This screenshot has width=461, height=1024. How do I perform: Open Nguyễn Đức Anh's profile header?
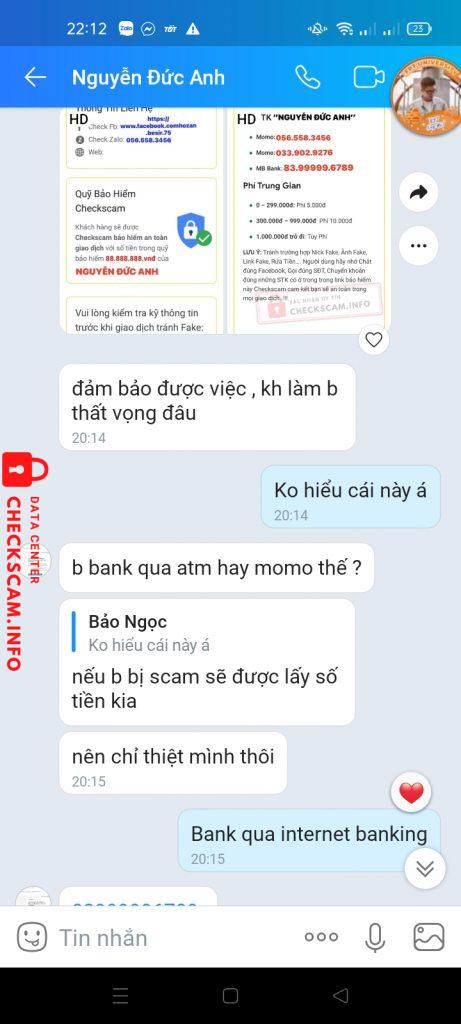click(148, 77)
